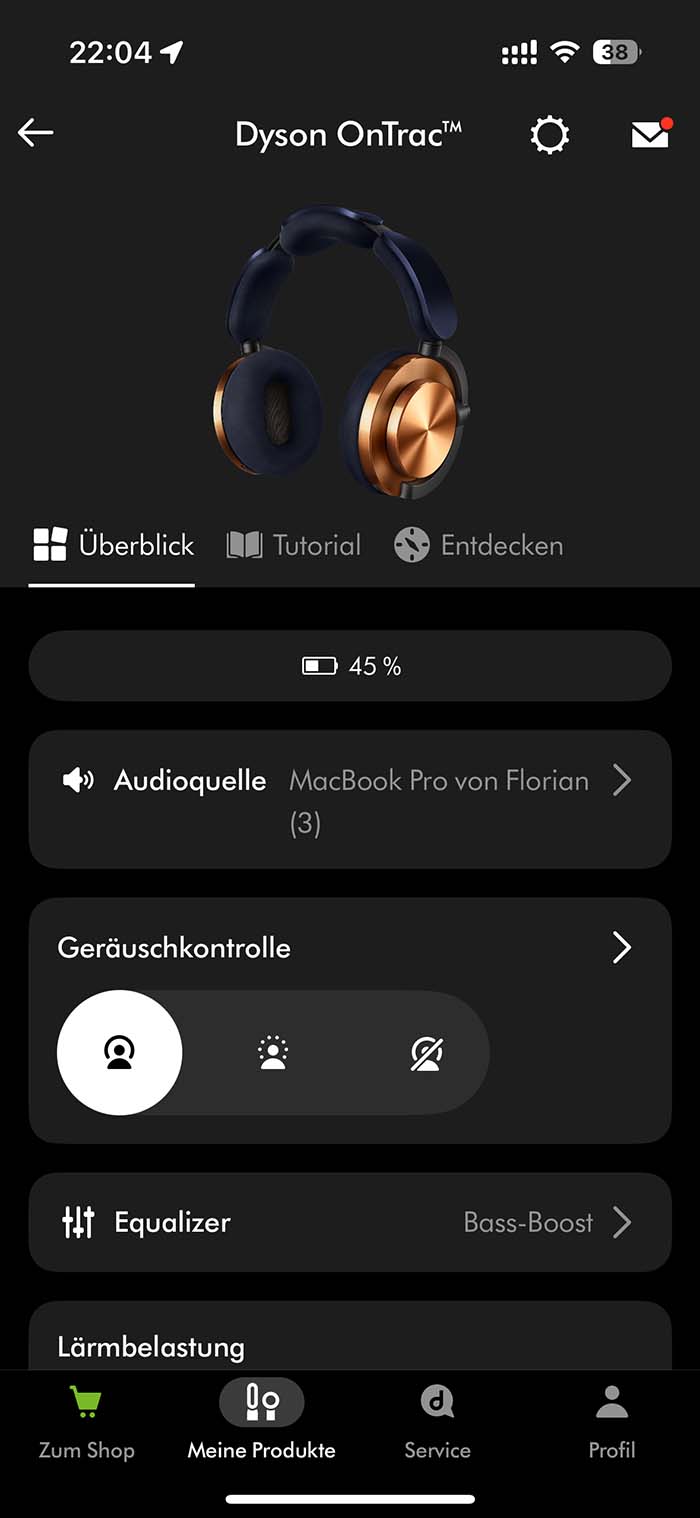Expand Geräuschkontrolle with the chevron
Image resolution: width=700 pixels, height=1518 pixels.
pyautogui.click(x=622, y=947)
